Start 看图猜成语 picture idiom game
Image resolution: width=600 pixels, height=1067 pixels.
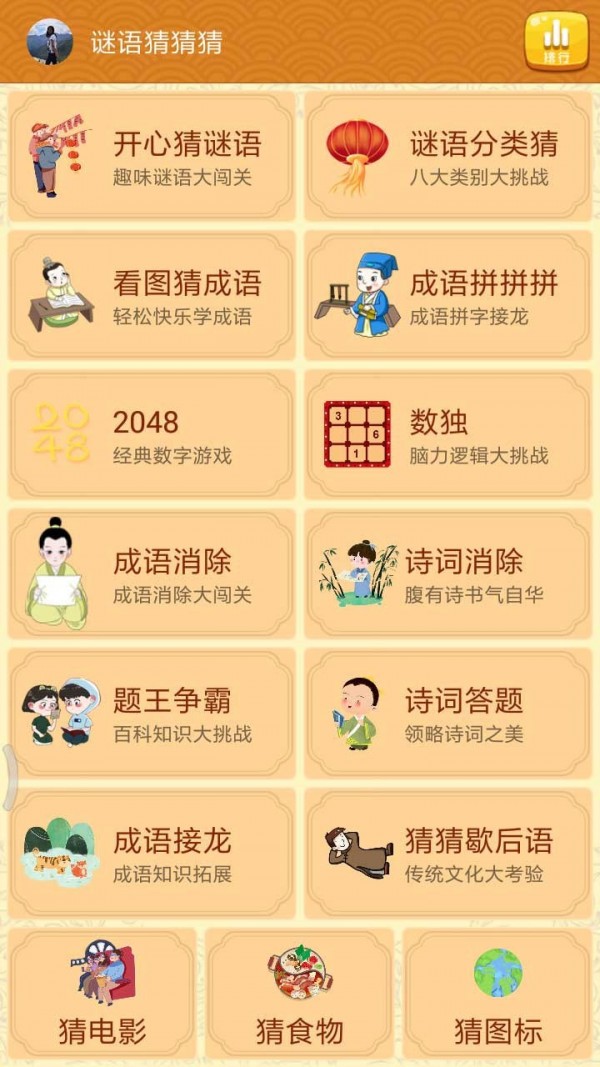click(x=152, y=296)
